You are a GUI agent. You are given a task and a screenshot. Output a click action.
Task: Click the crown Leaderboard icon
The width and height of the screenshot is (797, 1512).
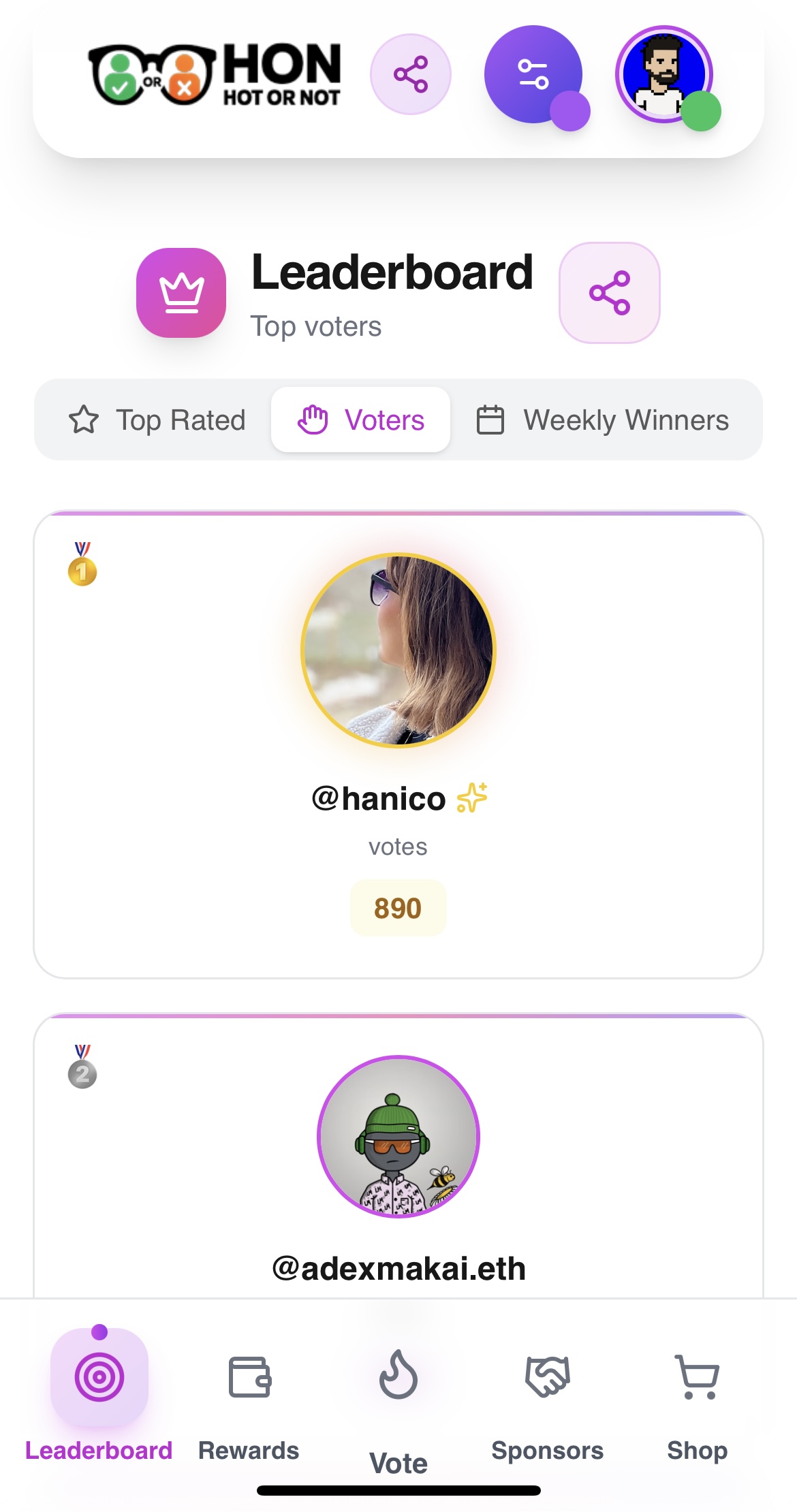pos(181,293)
